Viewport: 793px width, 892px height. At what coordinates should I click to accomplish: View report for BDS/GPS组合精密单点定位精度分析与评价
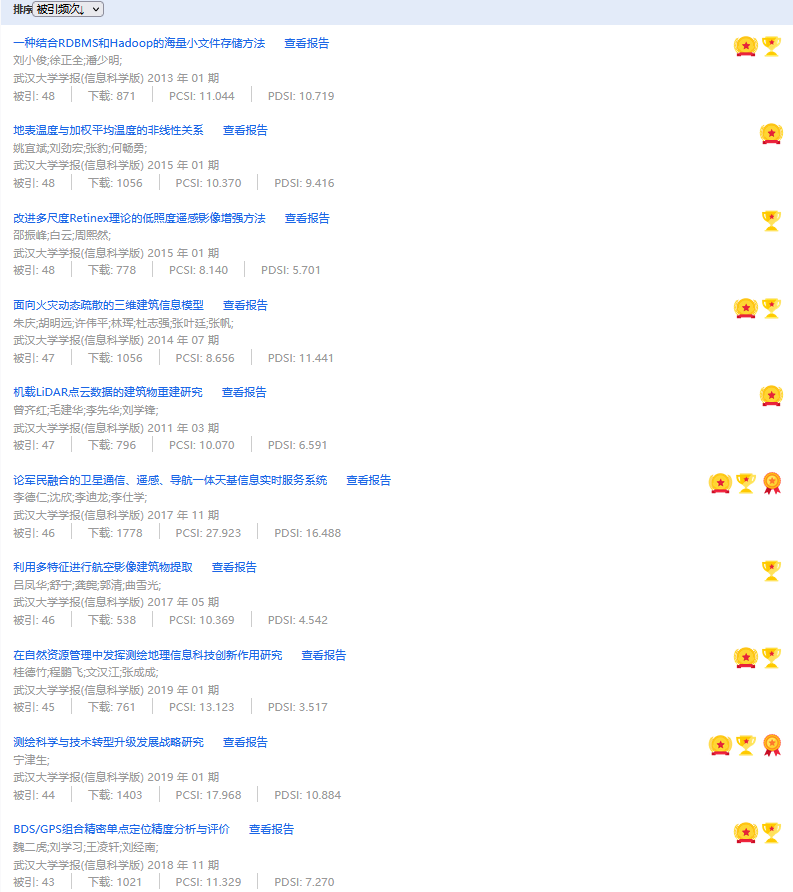point(271,829)
